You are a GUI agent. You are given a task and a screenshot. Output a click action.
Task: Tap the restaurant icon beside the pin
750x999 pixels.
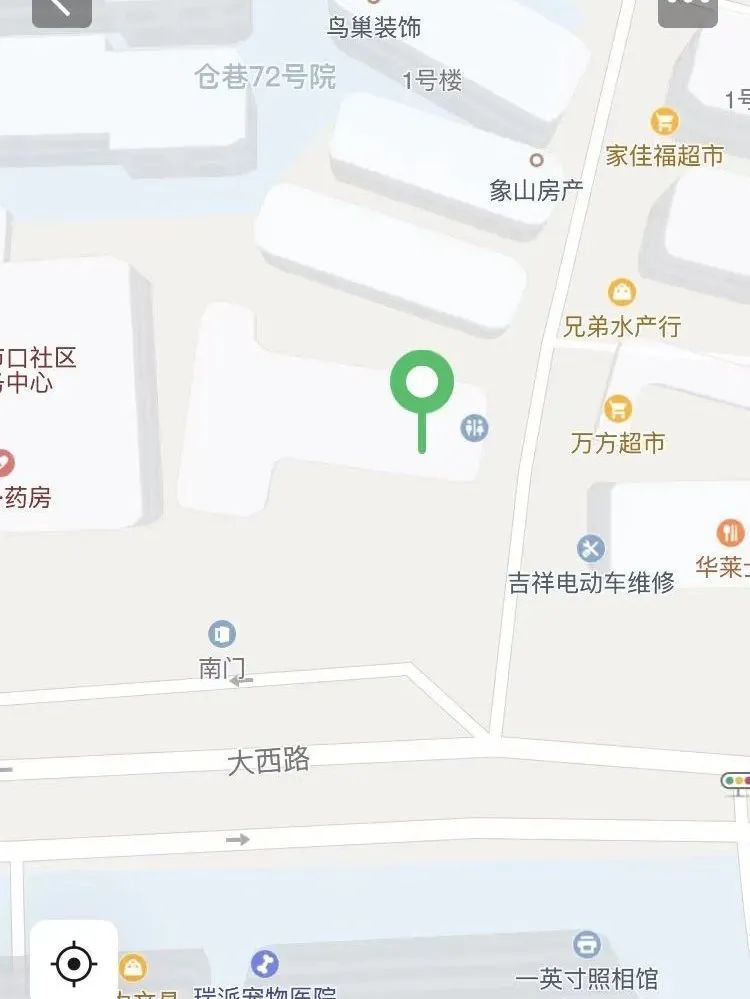474,428
